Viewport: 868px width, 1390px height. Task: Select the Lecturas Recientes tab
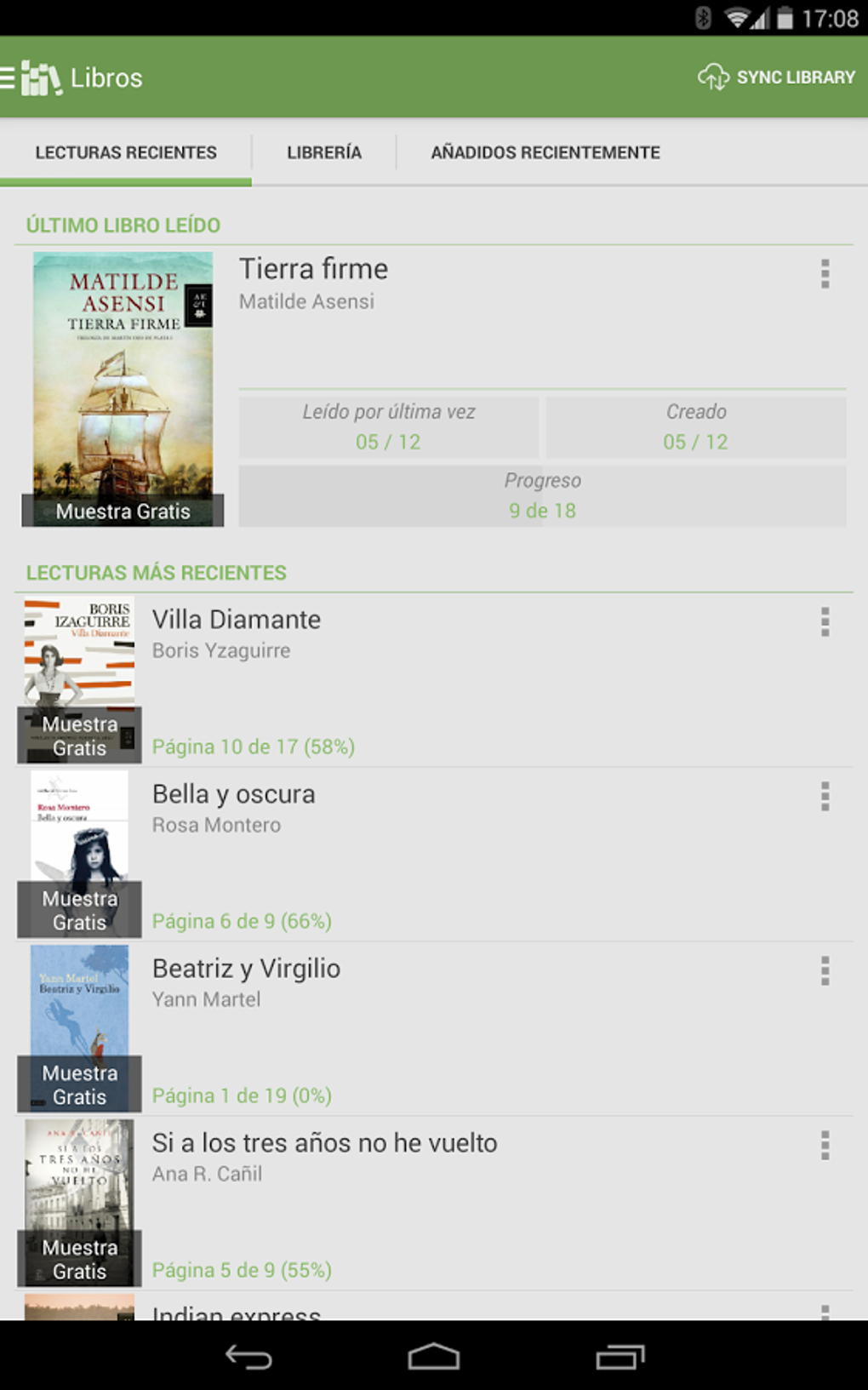click(x=126, y=152)
